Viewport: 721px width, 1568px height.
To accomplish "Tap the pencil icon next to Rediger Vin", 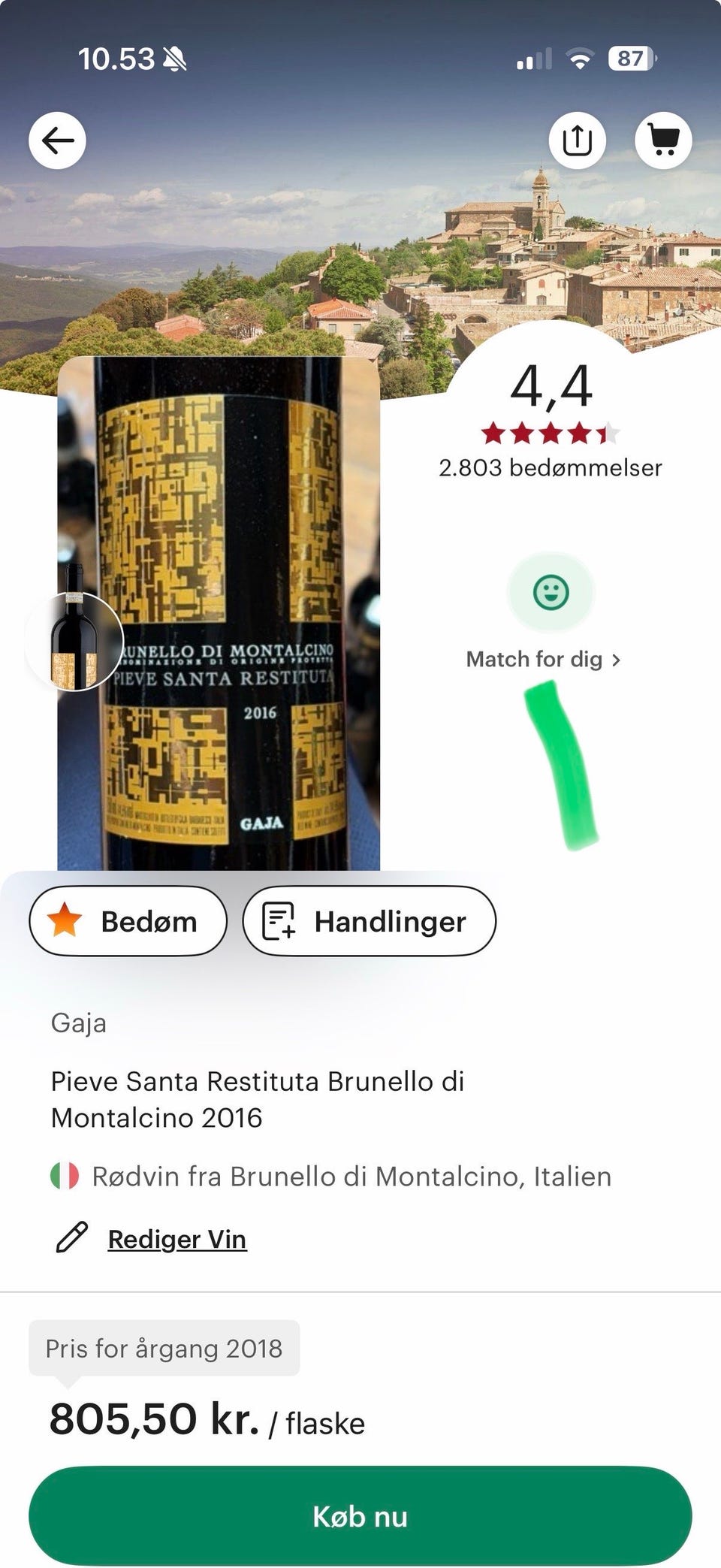I will 71,1237.
